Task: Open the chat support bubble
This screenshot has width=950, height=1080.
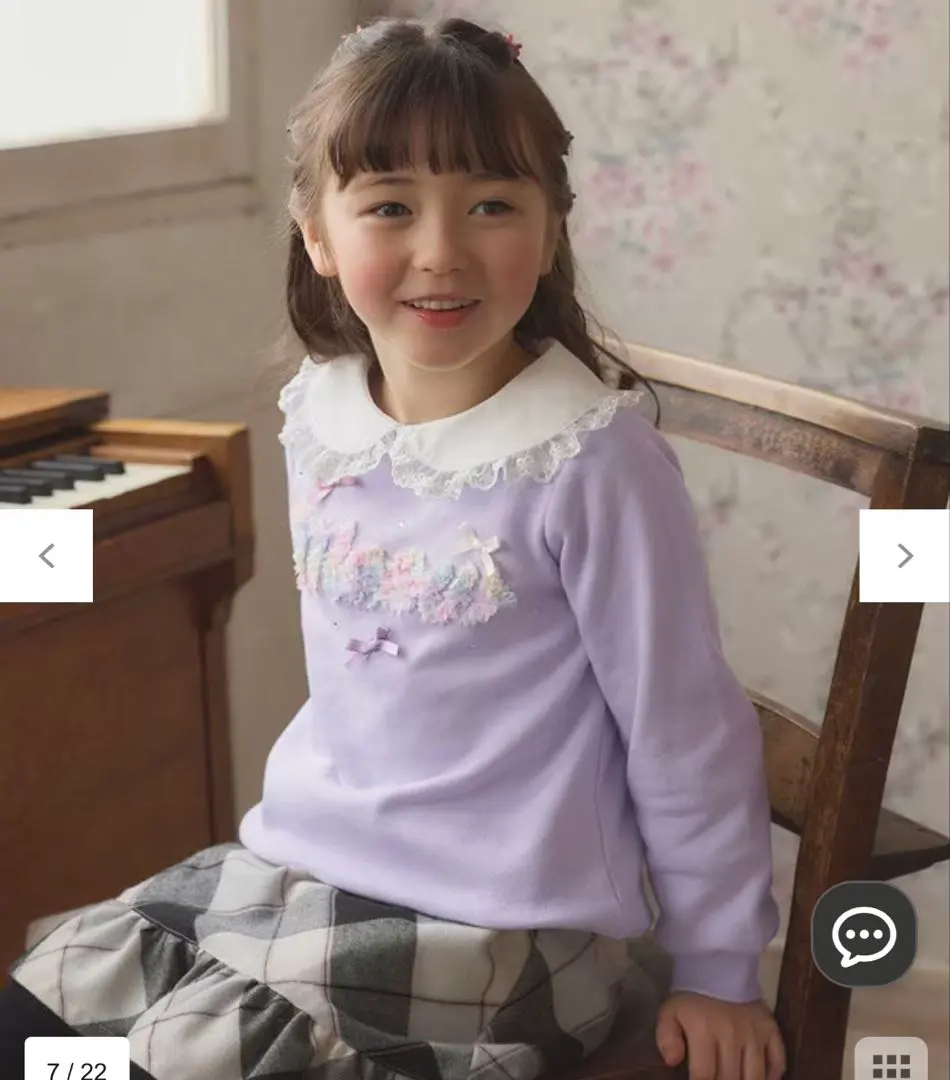Action: tap(864, 935)
